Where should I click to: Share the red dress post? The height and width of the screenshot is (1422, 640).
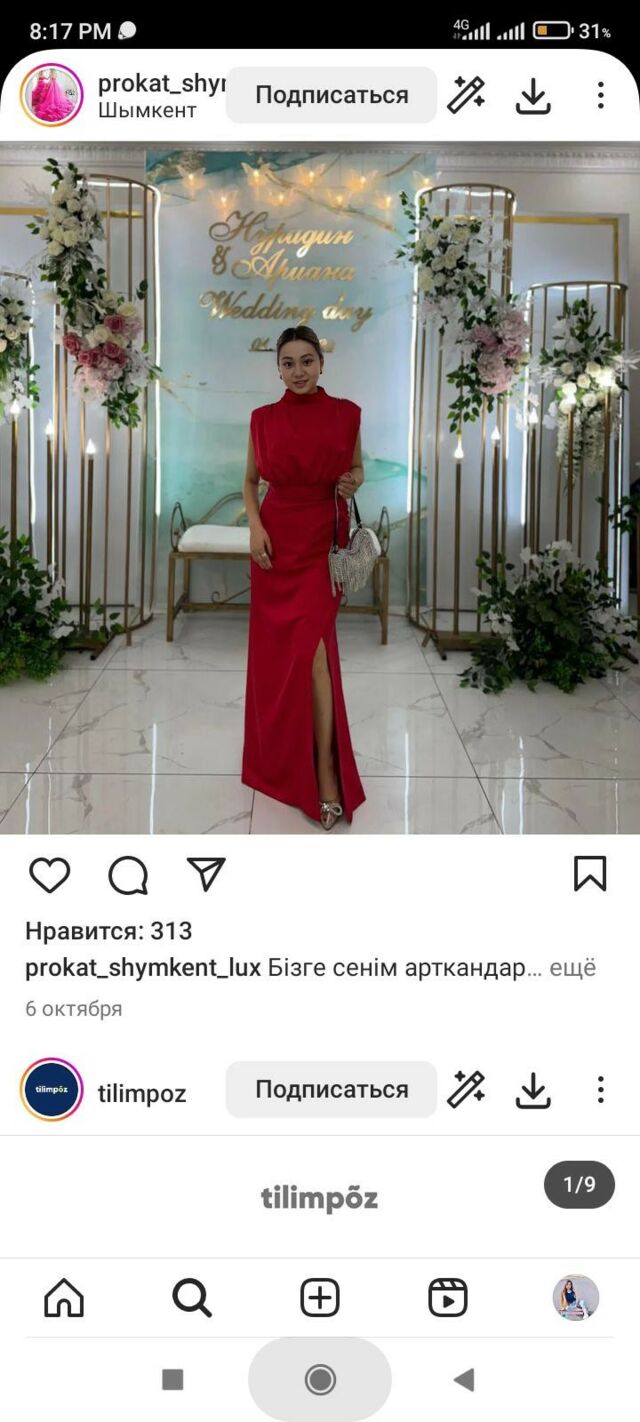pyautogui.click(x=206, y=874)
